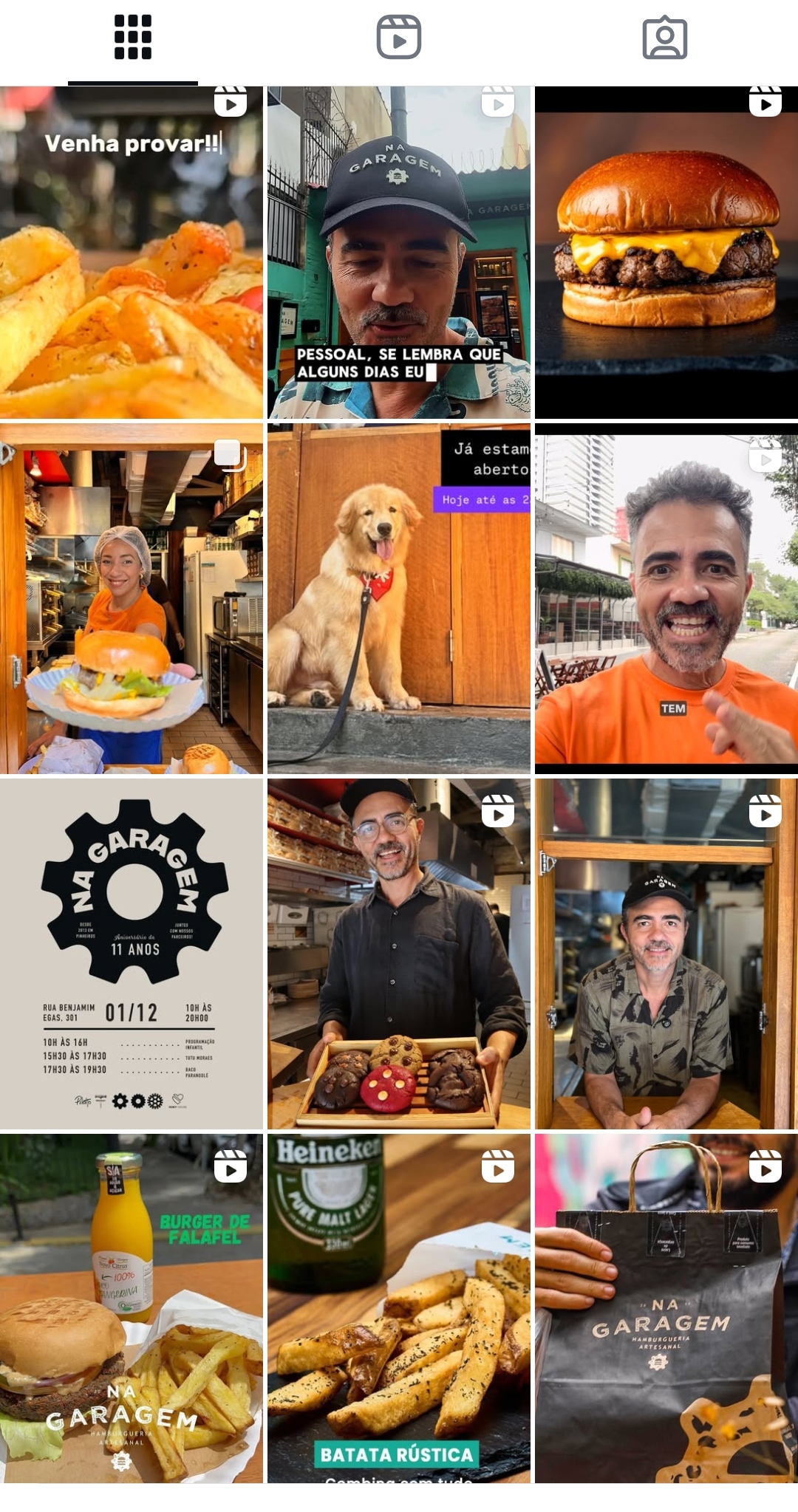Open the reel of man in orange shirt
The width and height of the screenshot is (798, 1512).
point(666,598)
